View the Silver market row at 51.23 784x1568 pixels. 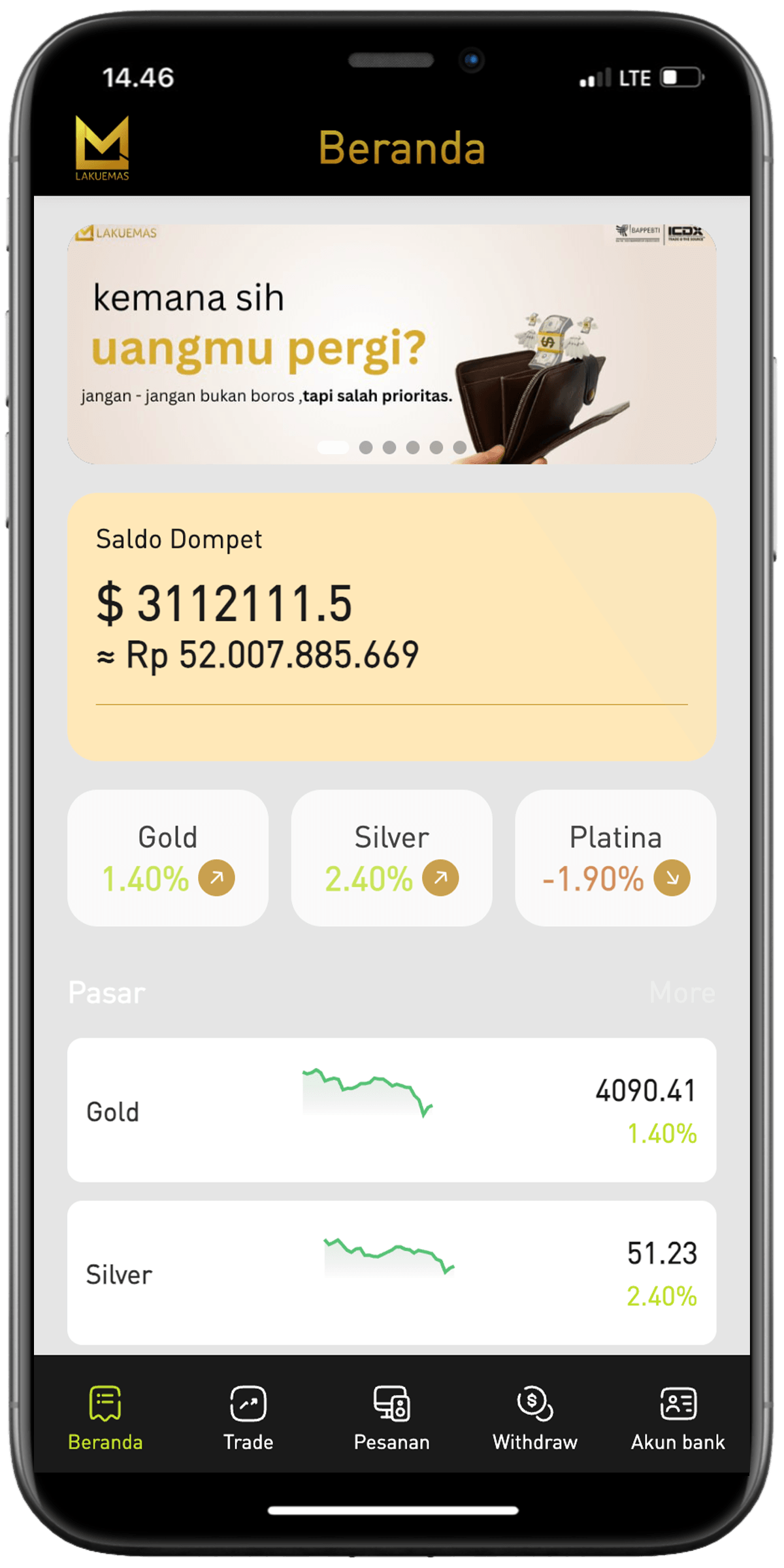click(391, 1273)
